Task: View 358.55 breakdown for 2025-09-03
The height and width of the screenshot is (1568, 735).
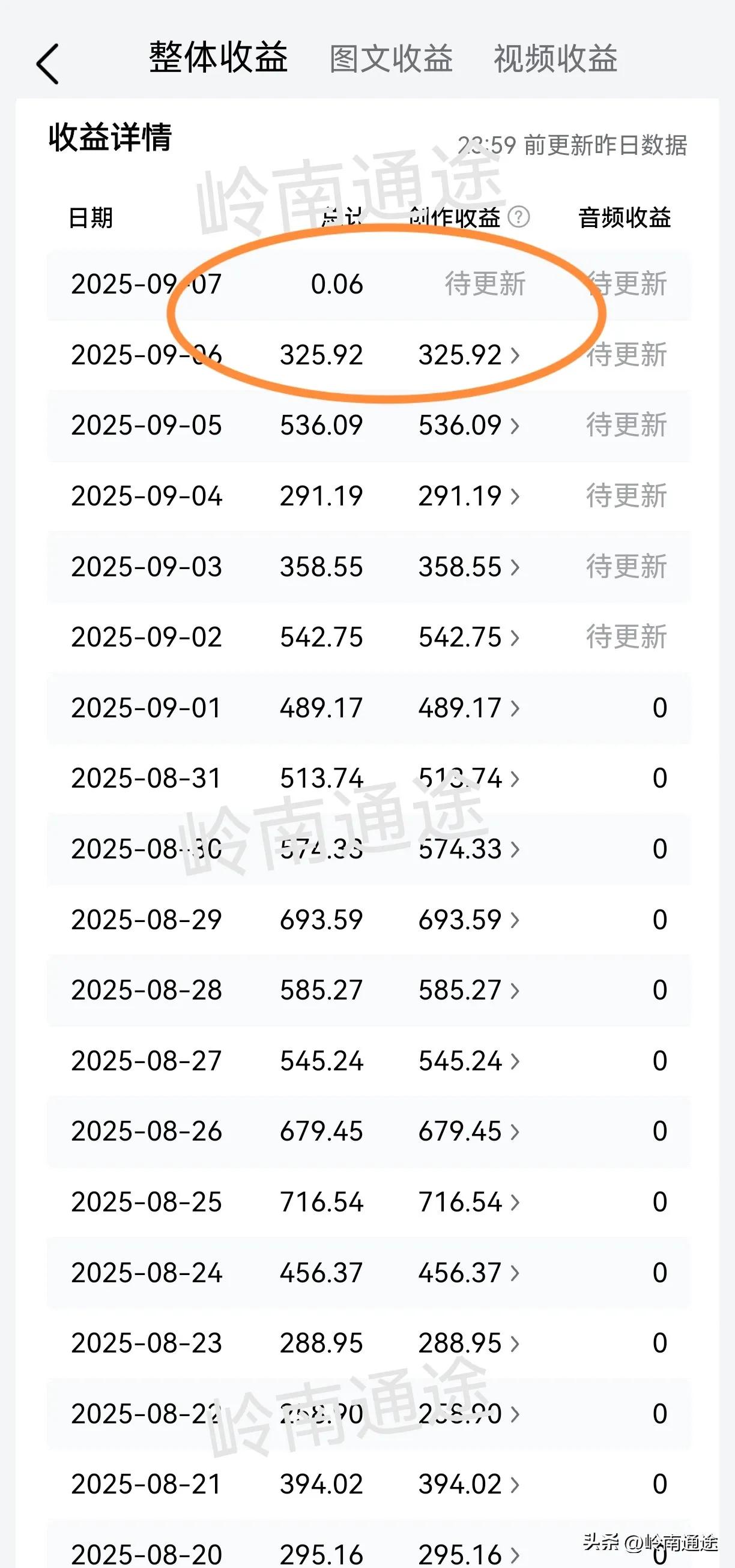Action: click(x=469, y=567)
